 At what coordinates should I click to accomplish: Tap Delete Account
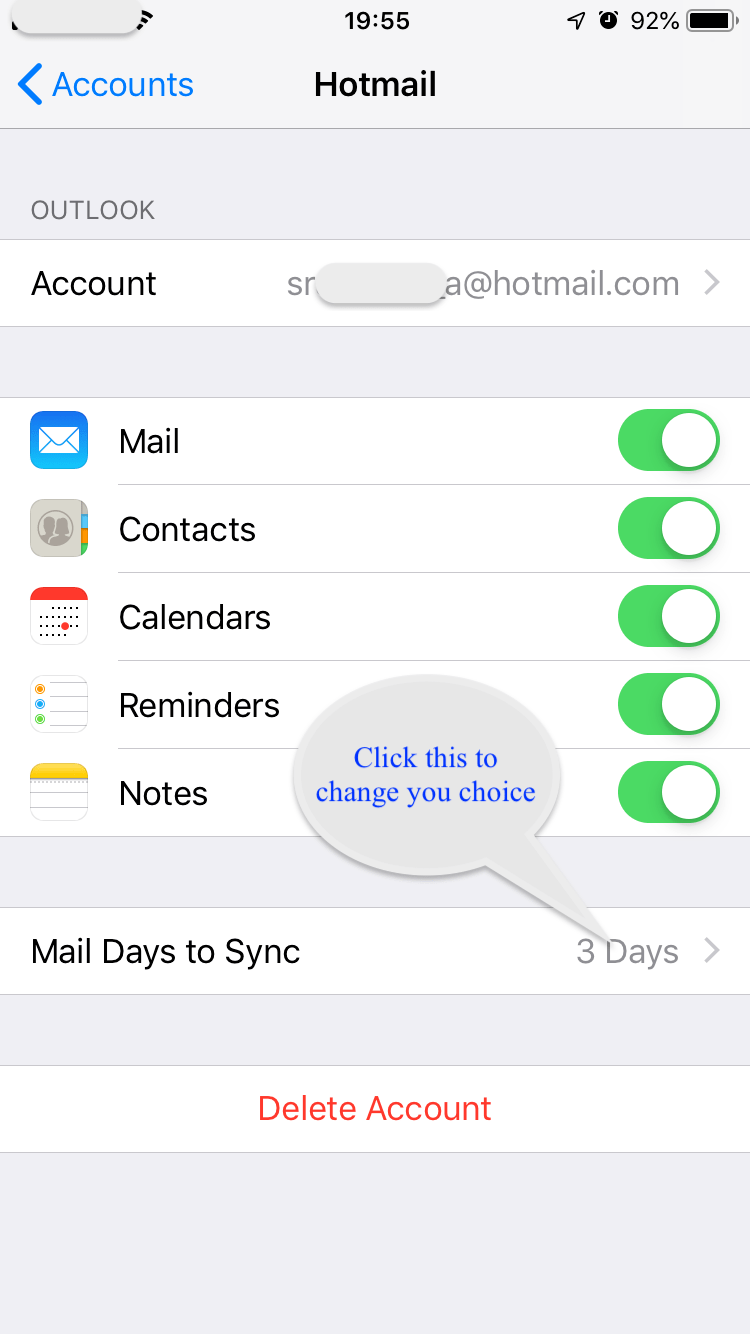[x=375, y=1108]
